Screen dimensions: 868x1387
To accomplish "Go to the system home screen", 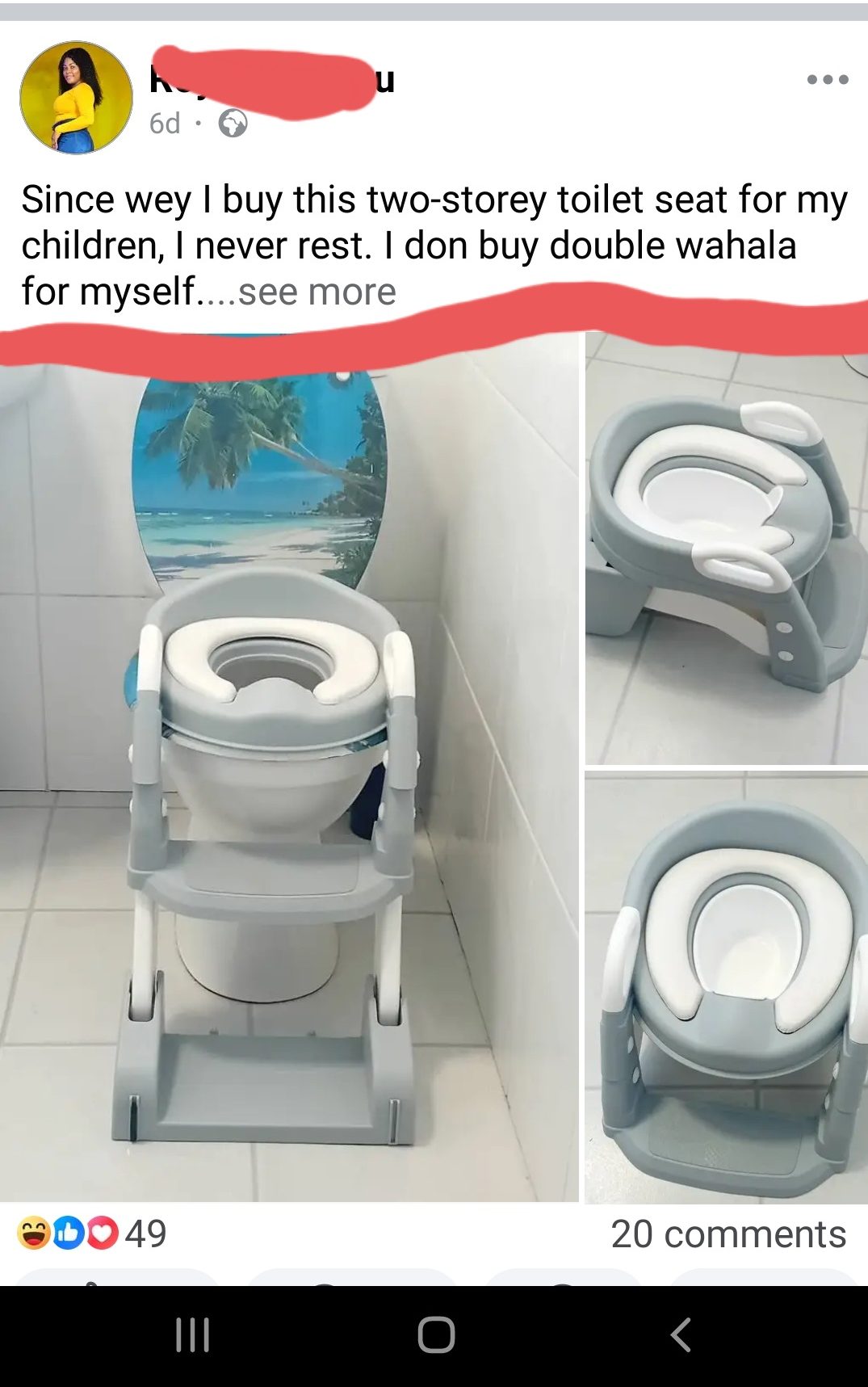I will click(436, 1334).
